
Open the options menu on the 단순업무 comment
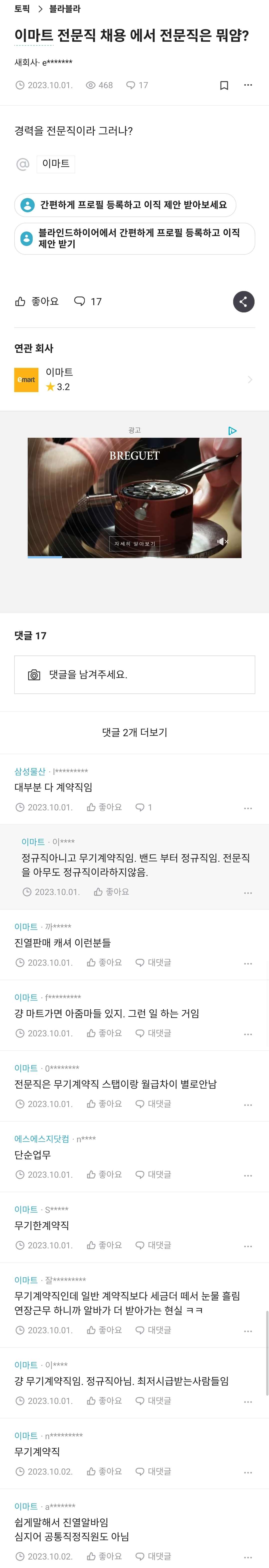tap(248, 1175)
